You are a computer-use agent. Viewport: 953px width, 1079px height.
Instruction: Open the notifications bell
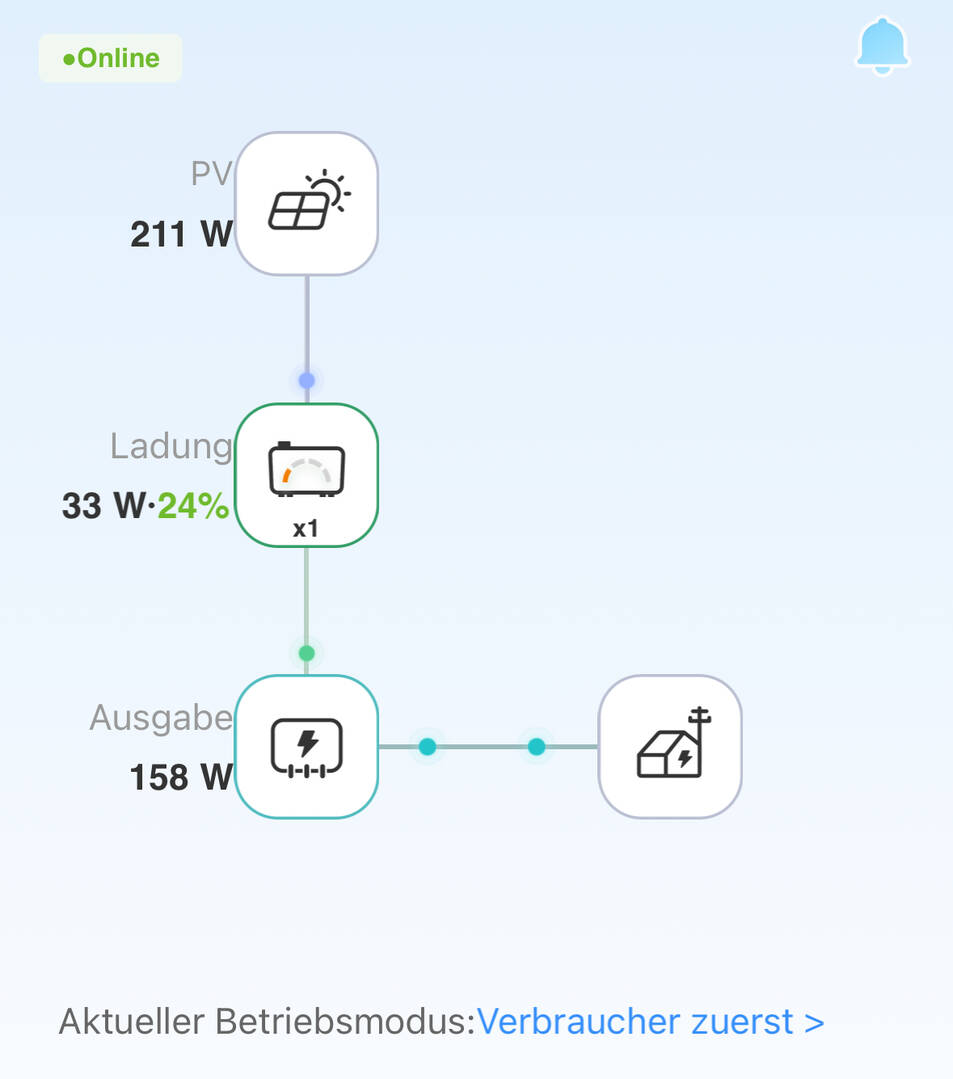(882, 47)
